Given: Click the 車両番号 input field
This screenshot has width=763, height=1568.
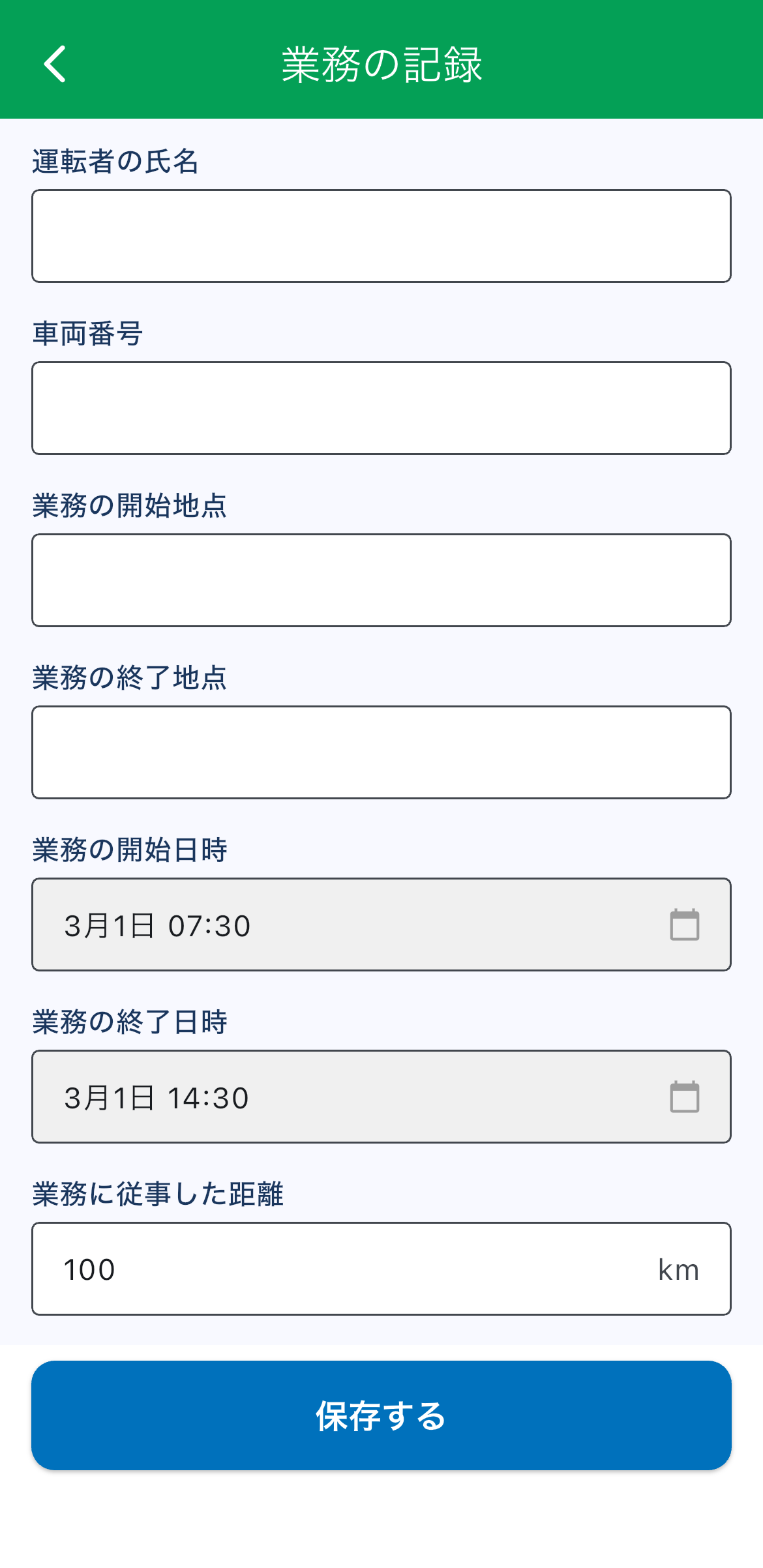Looking at the screenshot, I should (381, 407).
